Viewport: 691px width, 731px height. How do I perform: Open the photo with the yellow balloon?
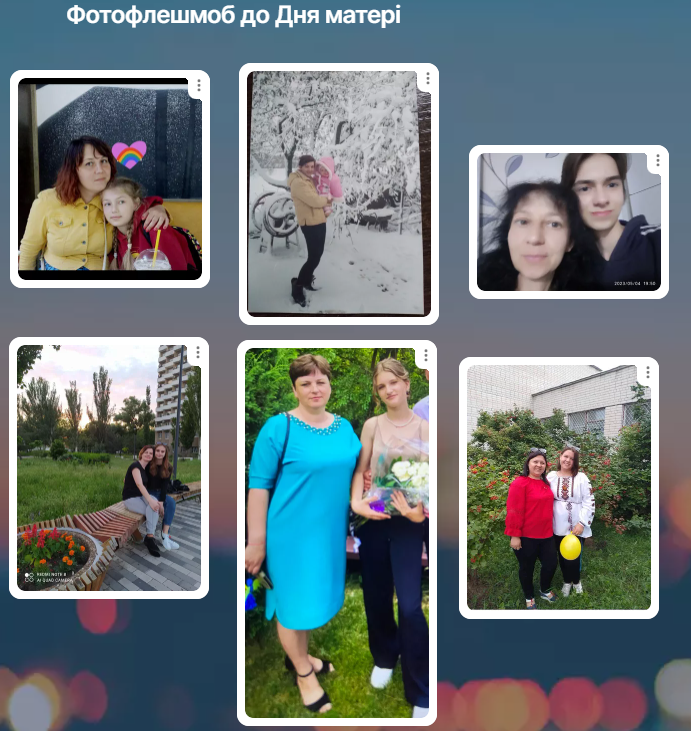pos(559,487)
